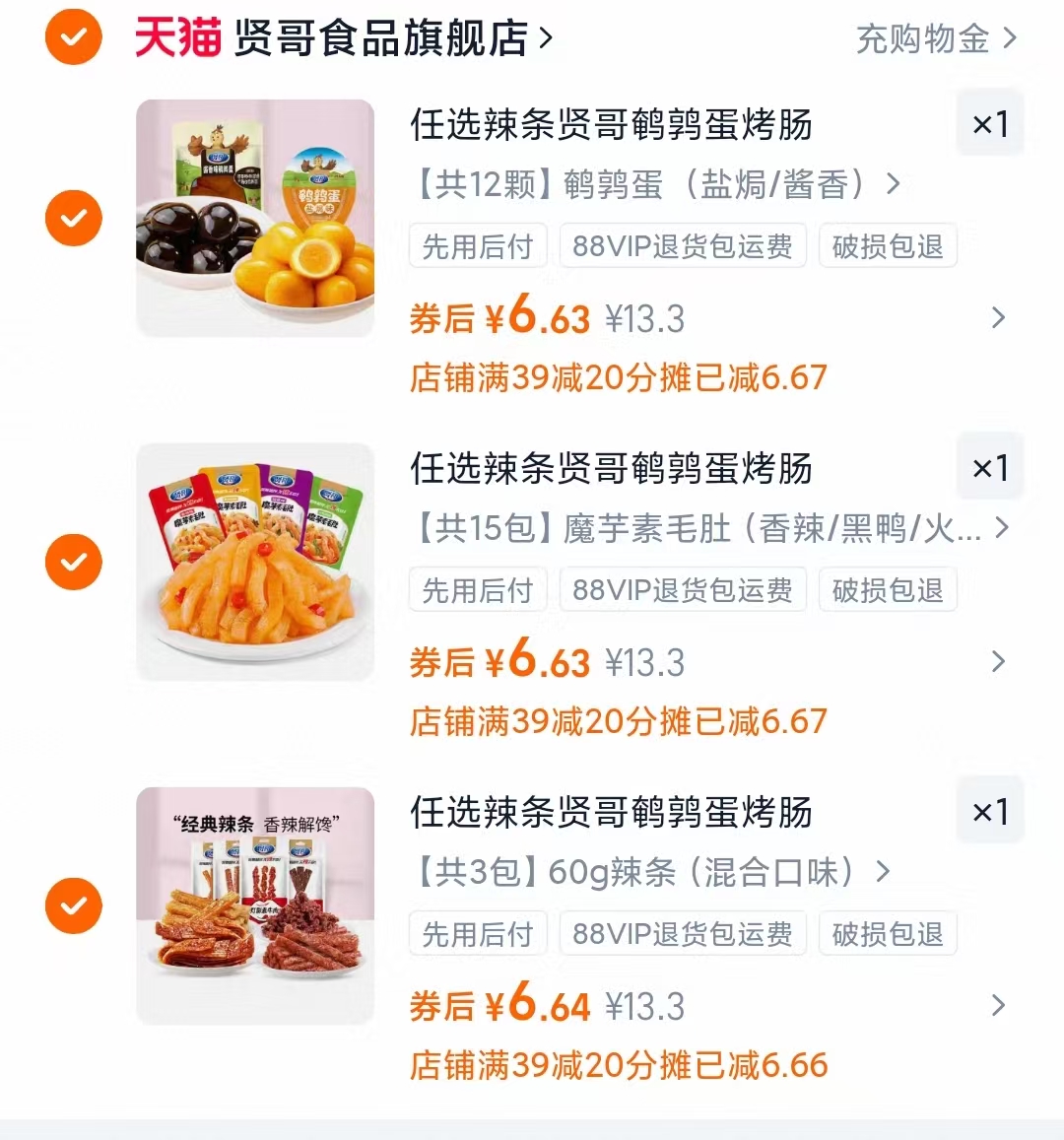Viewport: 1064px width, 1140px height.
Task: Open the quail egg product thumbnail image
Action: [255, 217]
